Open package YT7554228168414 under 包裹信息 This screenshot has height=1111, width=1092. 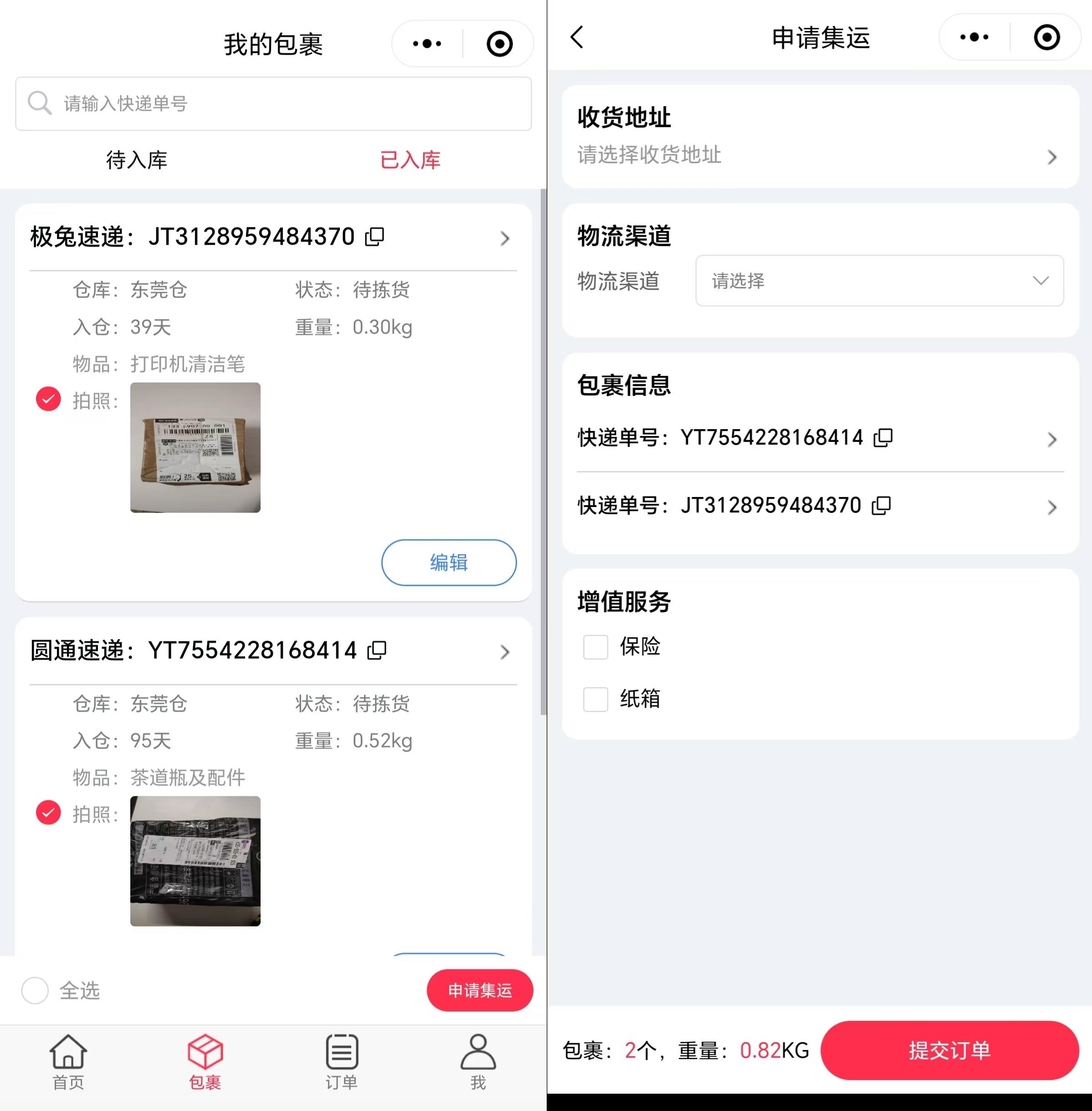coord(820,438)
